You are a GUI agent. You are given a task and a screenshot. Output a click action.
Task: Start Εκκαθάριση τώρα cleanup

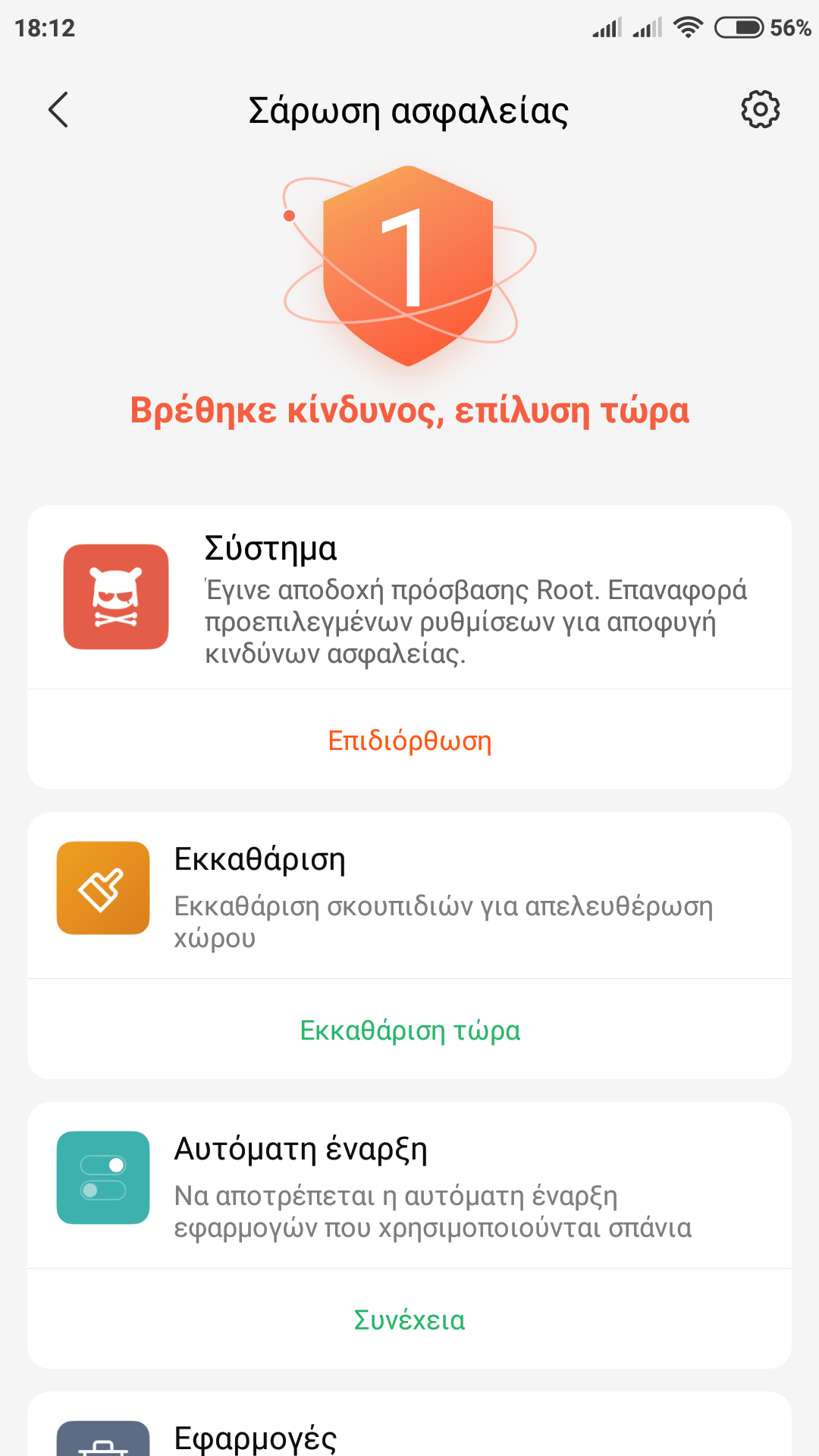409,1030
